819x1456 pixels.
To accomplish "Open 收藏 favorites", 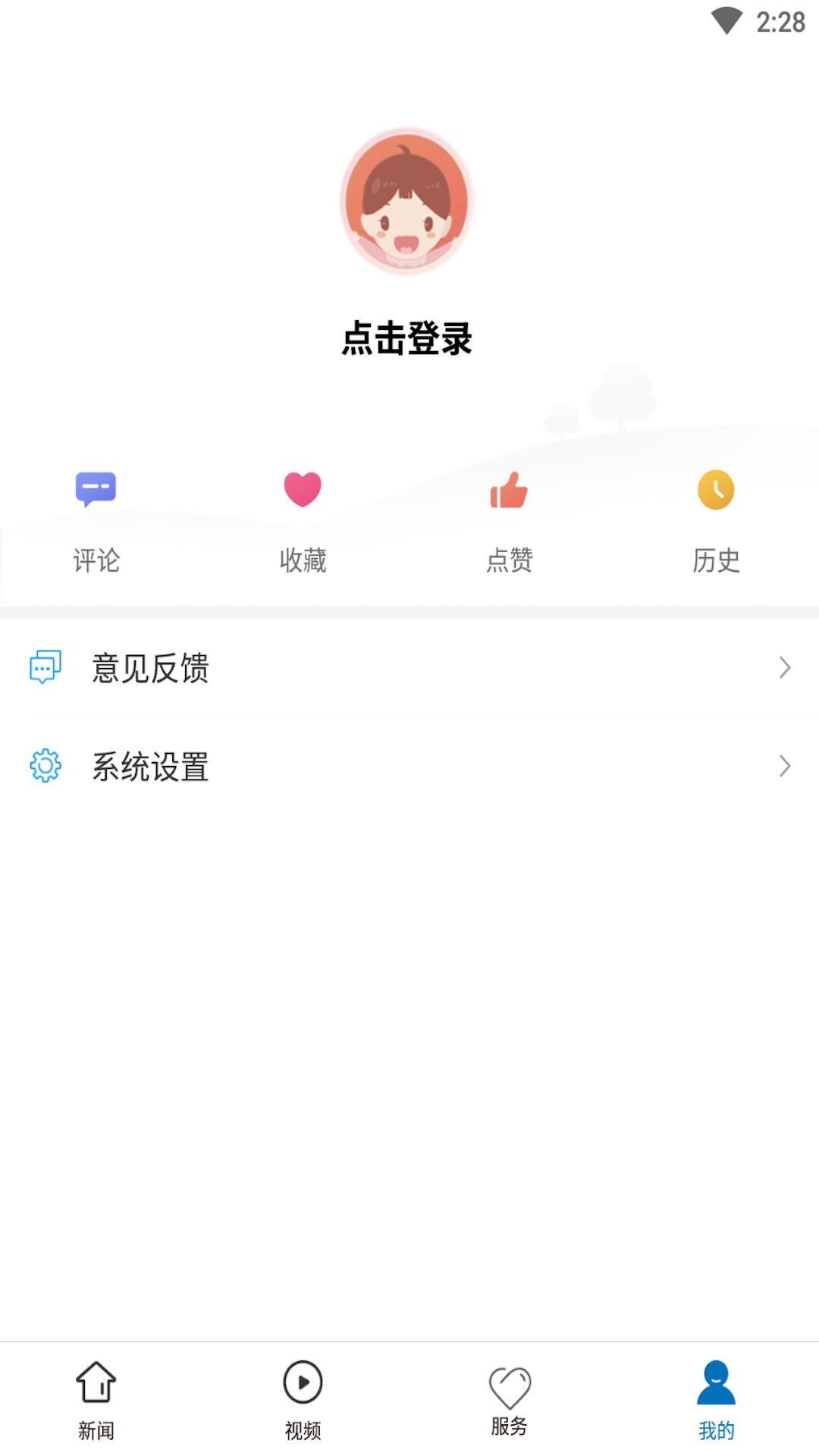I will (x=303, y=519).
